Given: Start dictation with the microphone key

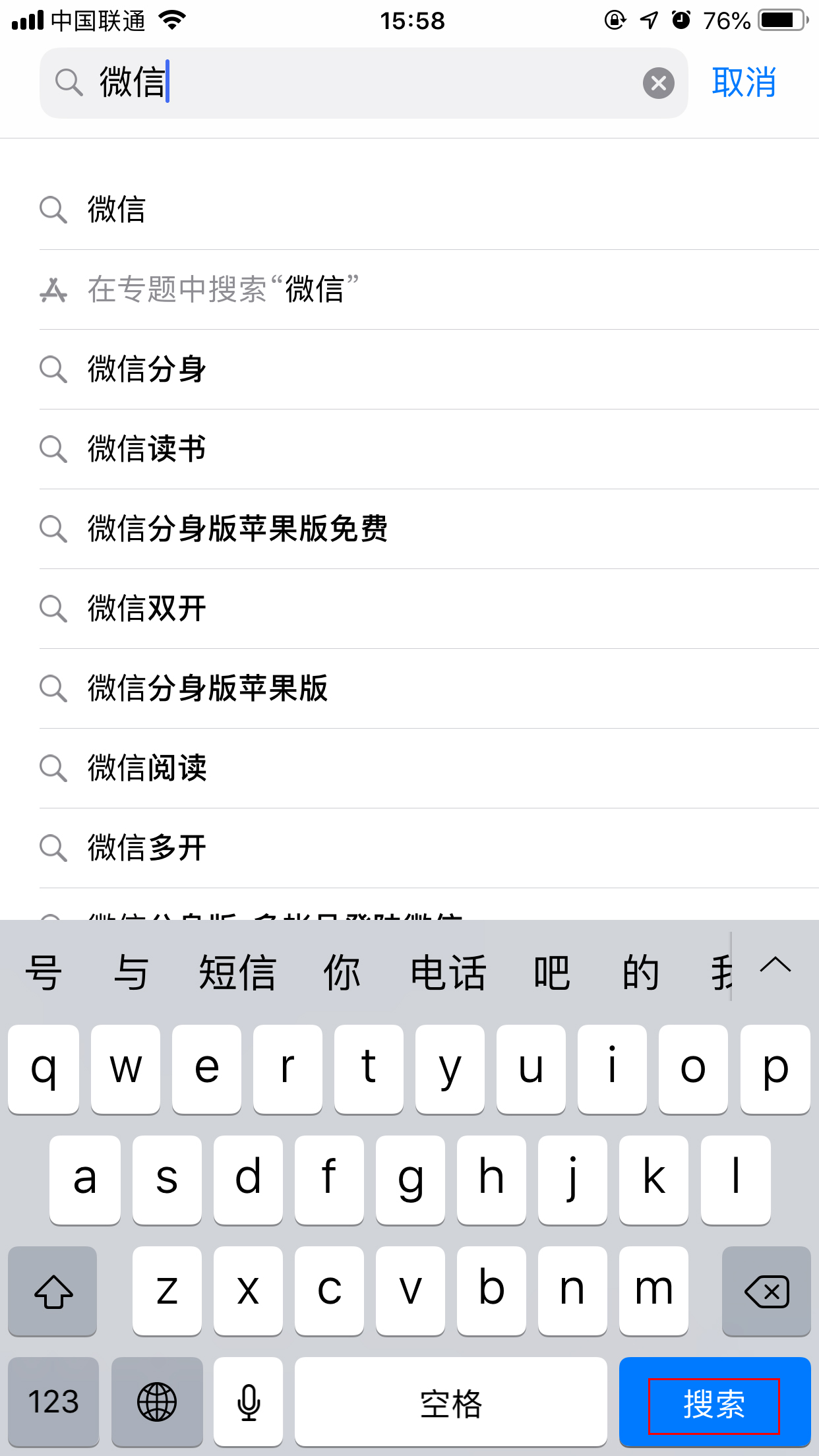Looking at the screenshot, I should click(x=248, y=1402).
